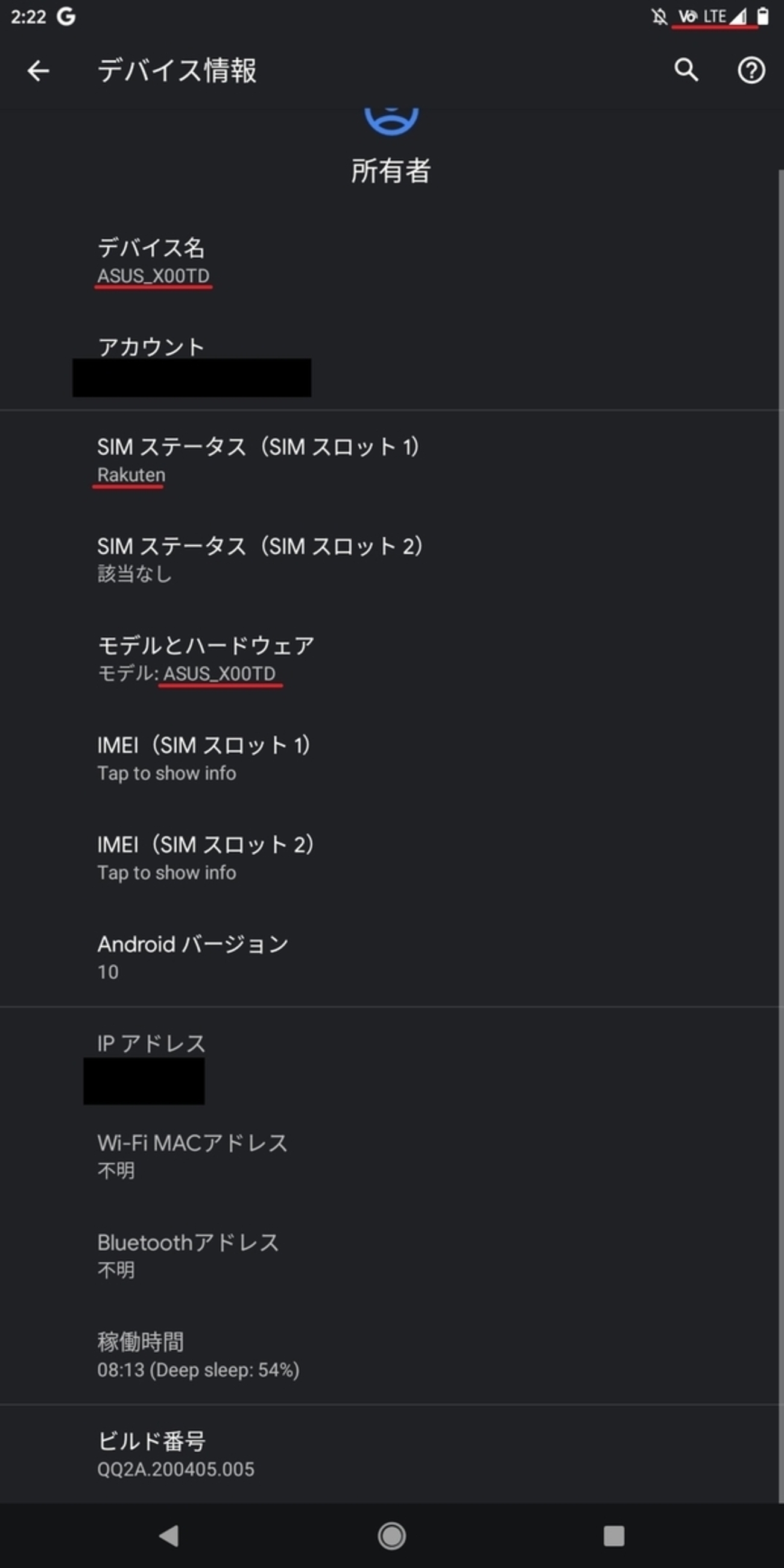784x1568 pixels.
Task: Open SIM ステータス (SIM スロット 2) row
Action: 390,560
